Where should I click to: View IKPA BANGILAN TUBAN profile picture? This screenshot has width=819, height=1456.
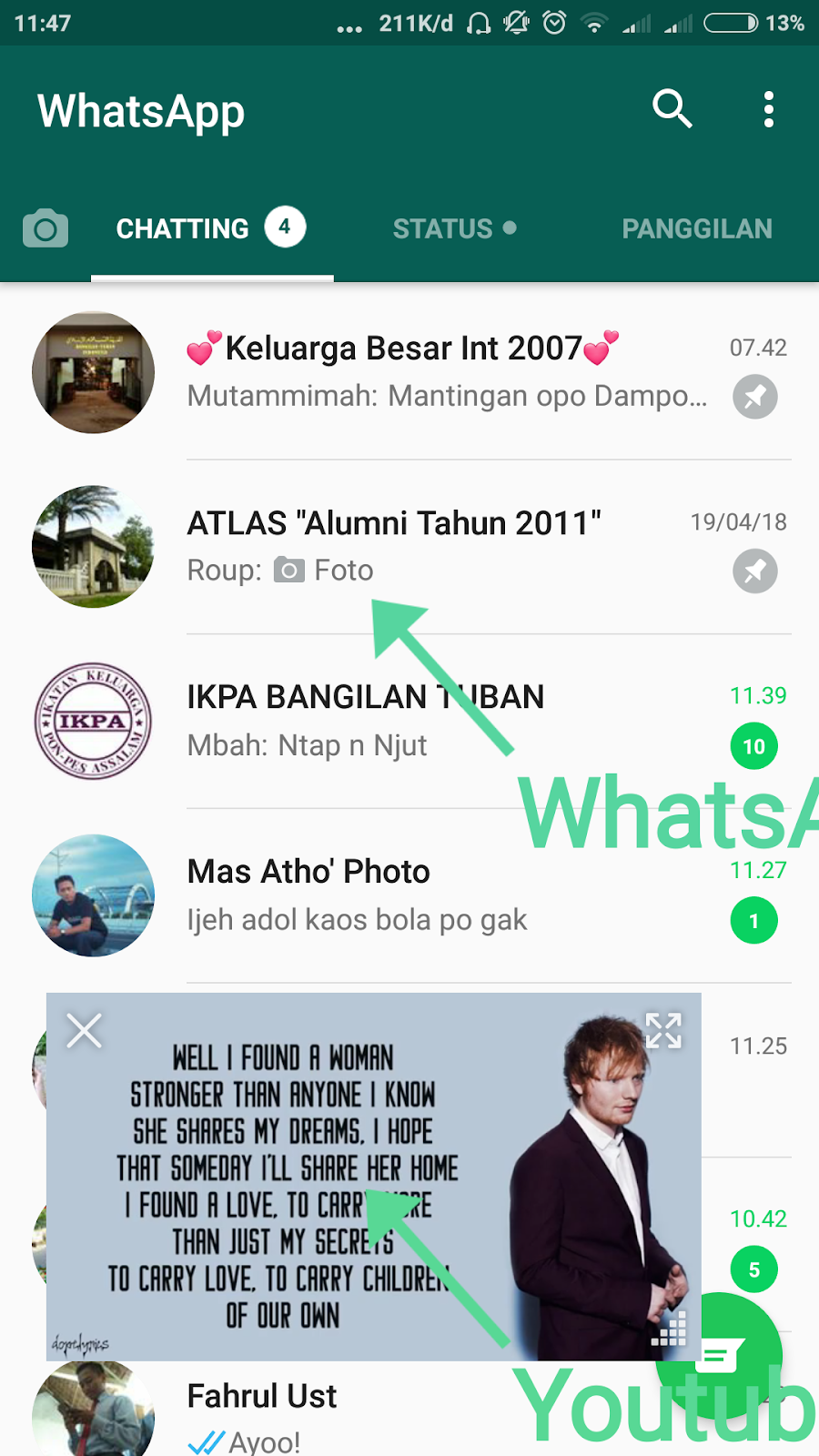point(93,721)
